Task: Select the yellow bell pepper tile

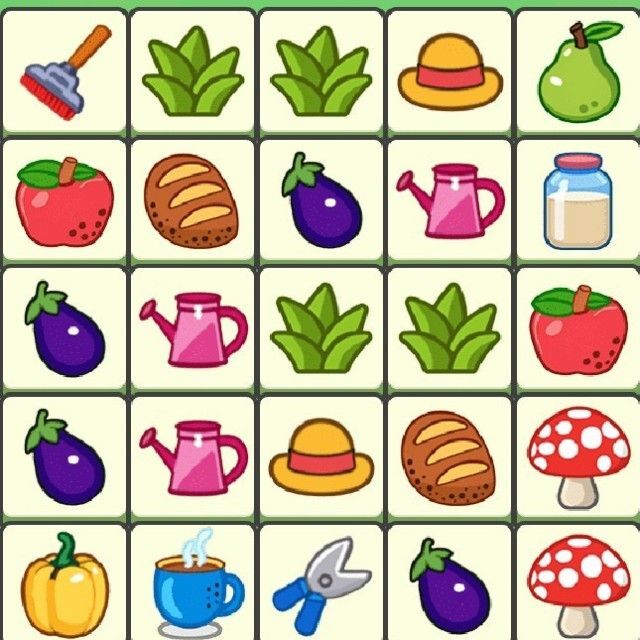Action: click(64, 584)
